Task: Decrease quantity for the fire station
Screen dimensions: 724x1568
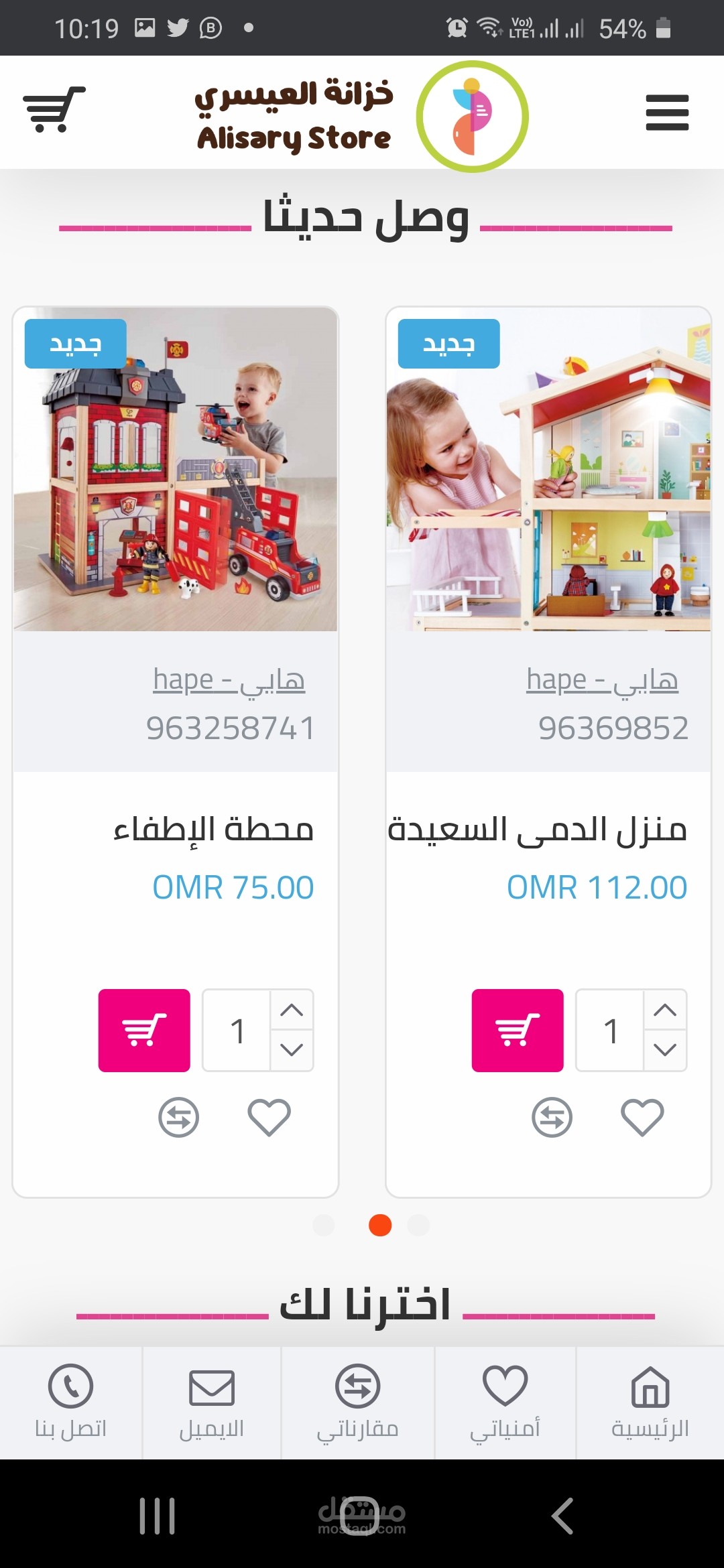Action: point(292,1050)
